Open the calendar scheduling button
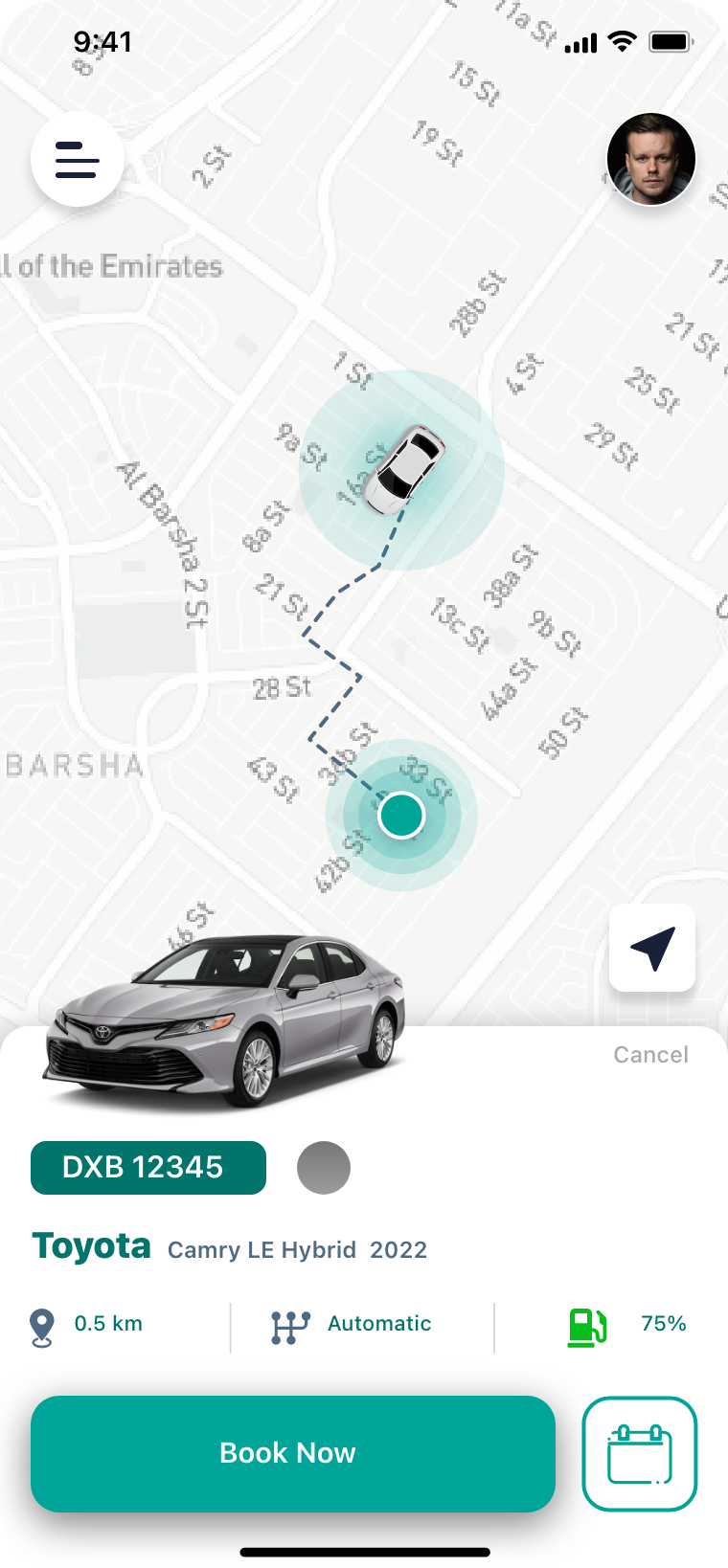The width and height of the screenshot is (728, 1568). 639,1453
